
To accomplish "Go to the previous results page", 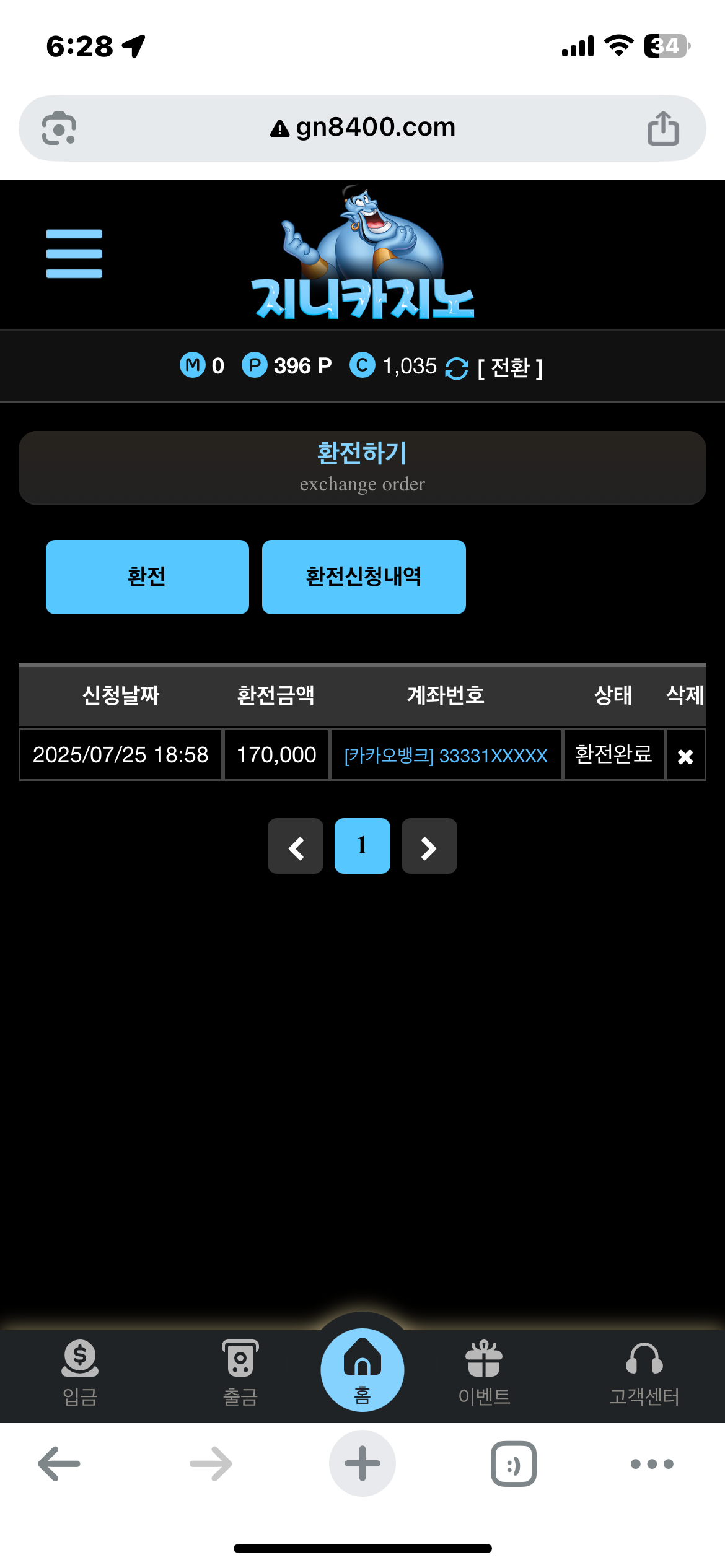I will [296, 847].
